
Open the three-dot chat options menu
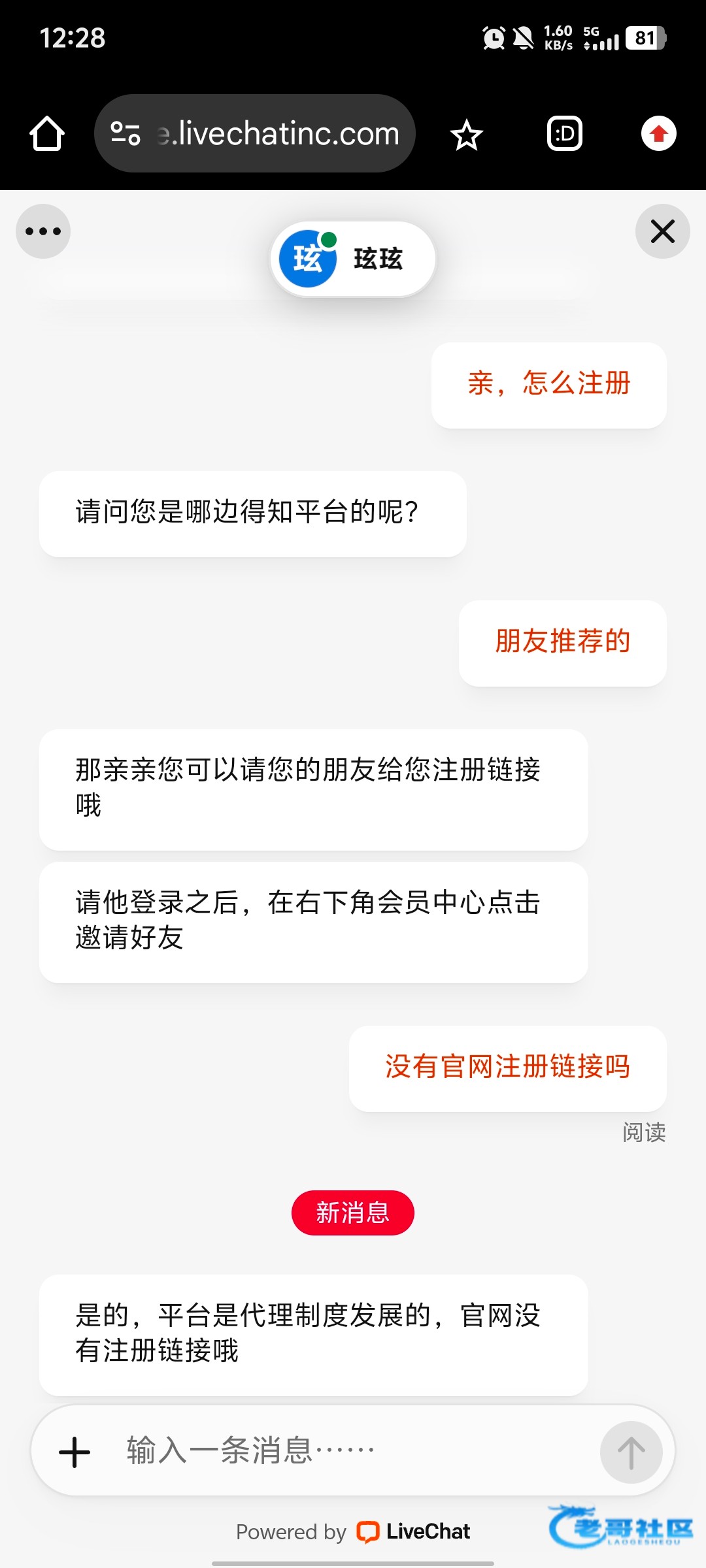point(43,231)
